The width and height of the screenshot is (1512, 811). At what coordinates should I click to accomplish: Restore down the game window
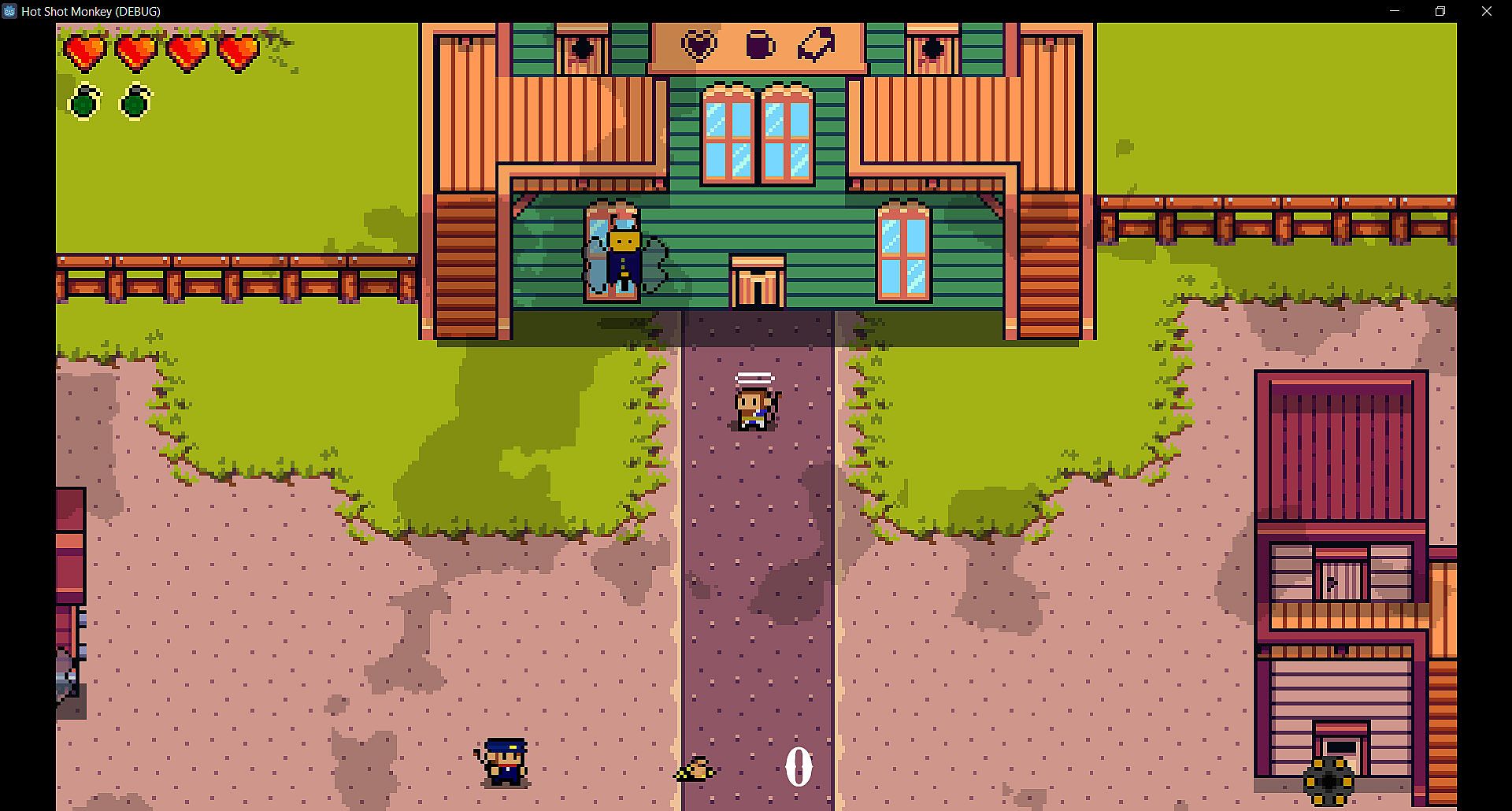1440,11
